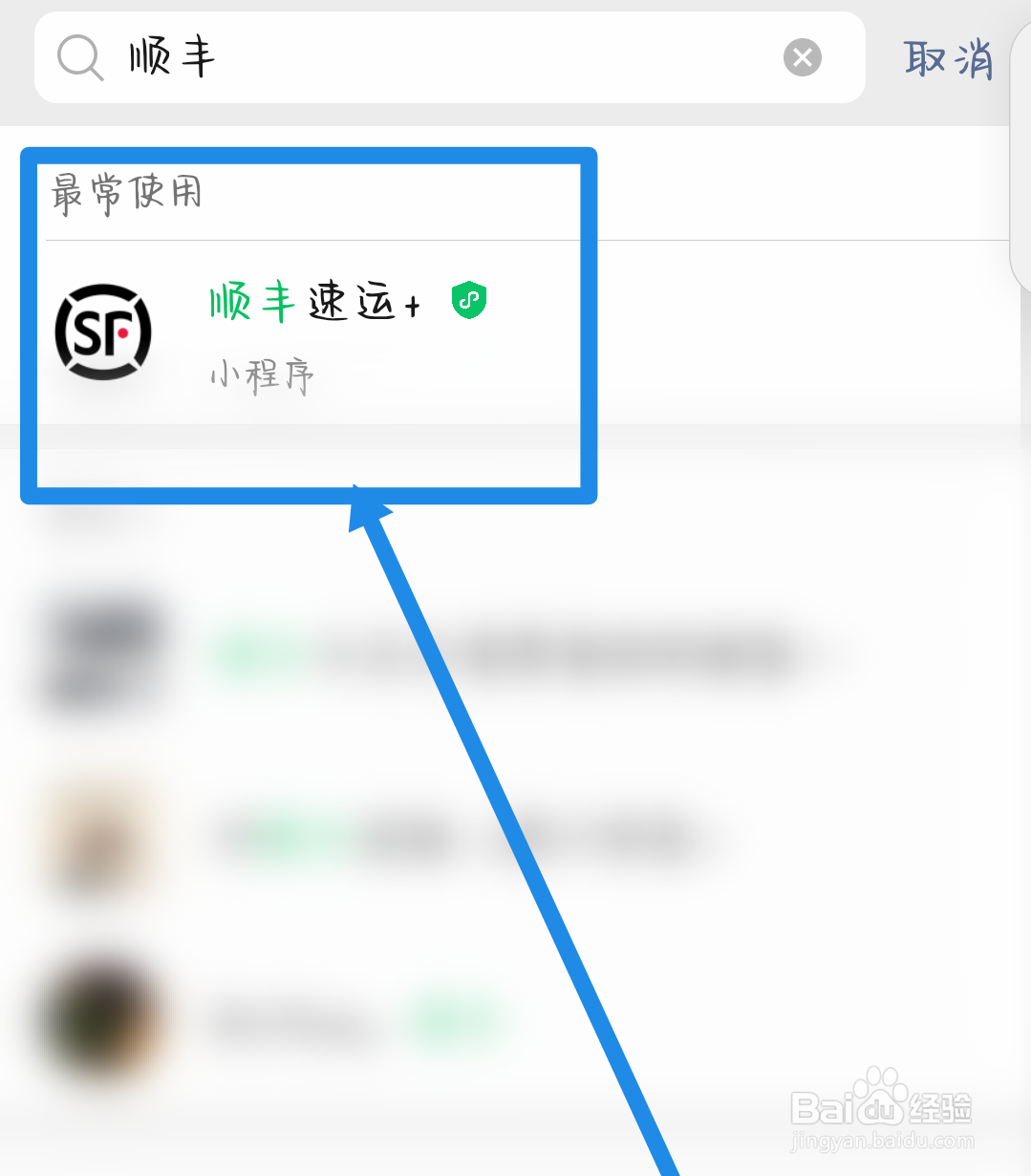The height and width of the screenshot is (1176, 1031).
Task: Tap the 最常使用 section header
Action: click(x=126, y=191)
